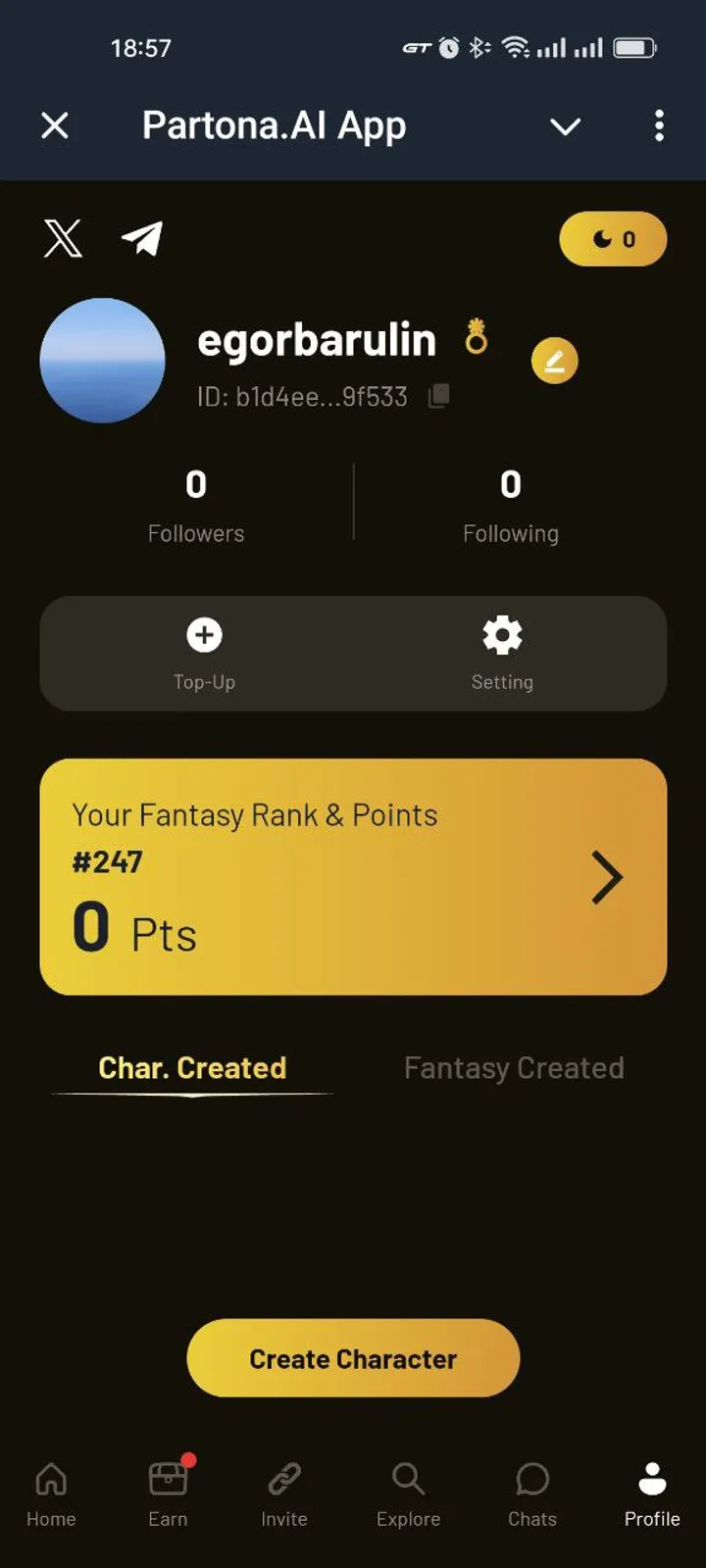The height and width of the screenshot is (1568, 706).
Task: Open the X social link
Action: [63, 238]
